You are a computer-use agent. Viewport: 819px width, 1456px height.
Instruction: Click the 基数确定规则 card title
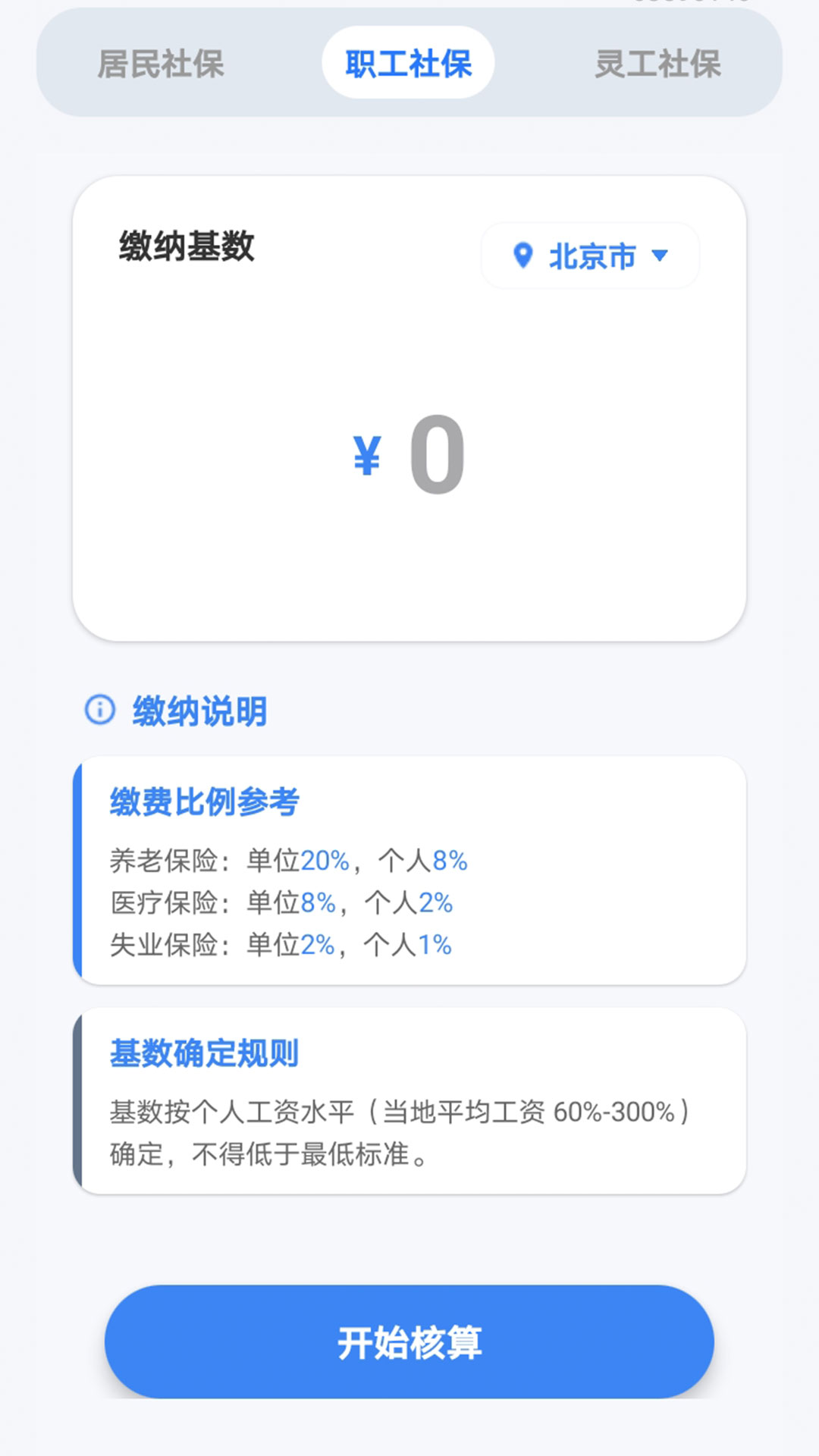[x=203, y=1053]
